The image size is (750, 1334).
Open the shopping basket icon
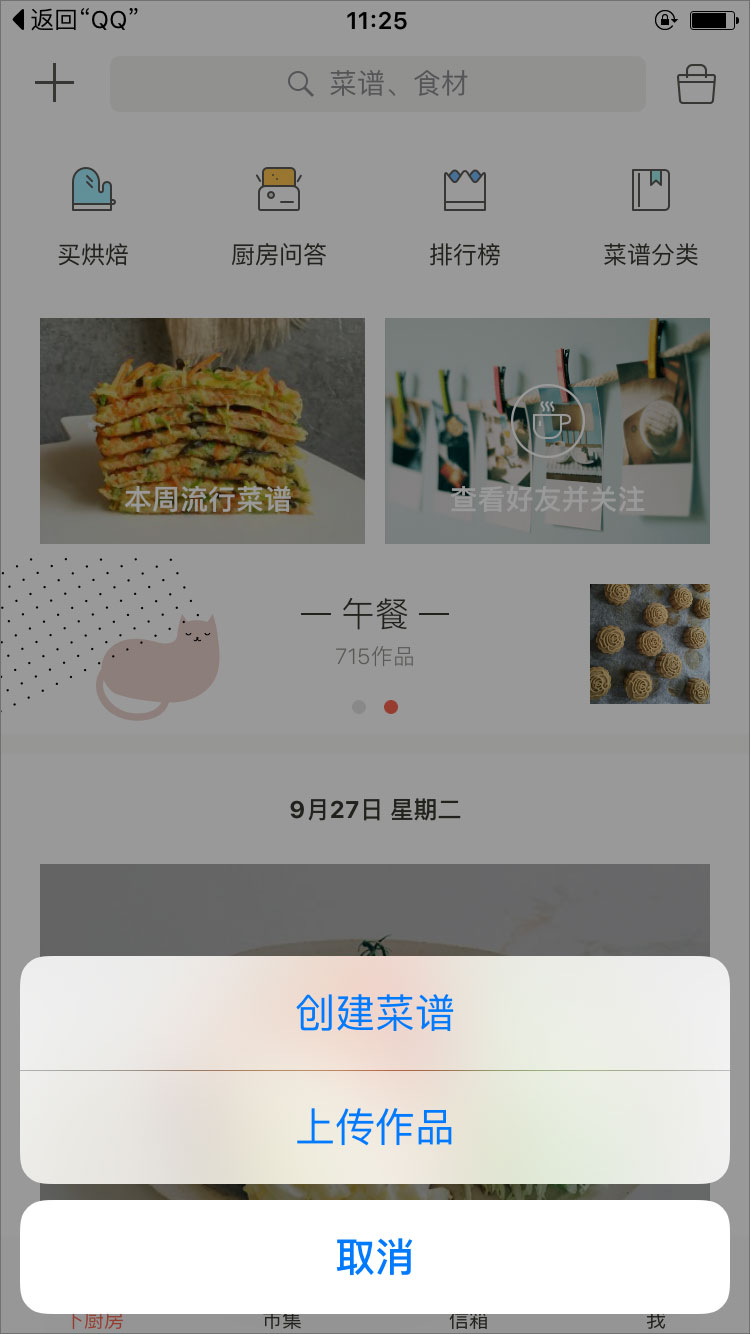click(x=697, y=84)
